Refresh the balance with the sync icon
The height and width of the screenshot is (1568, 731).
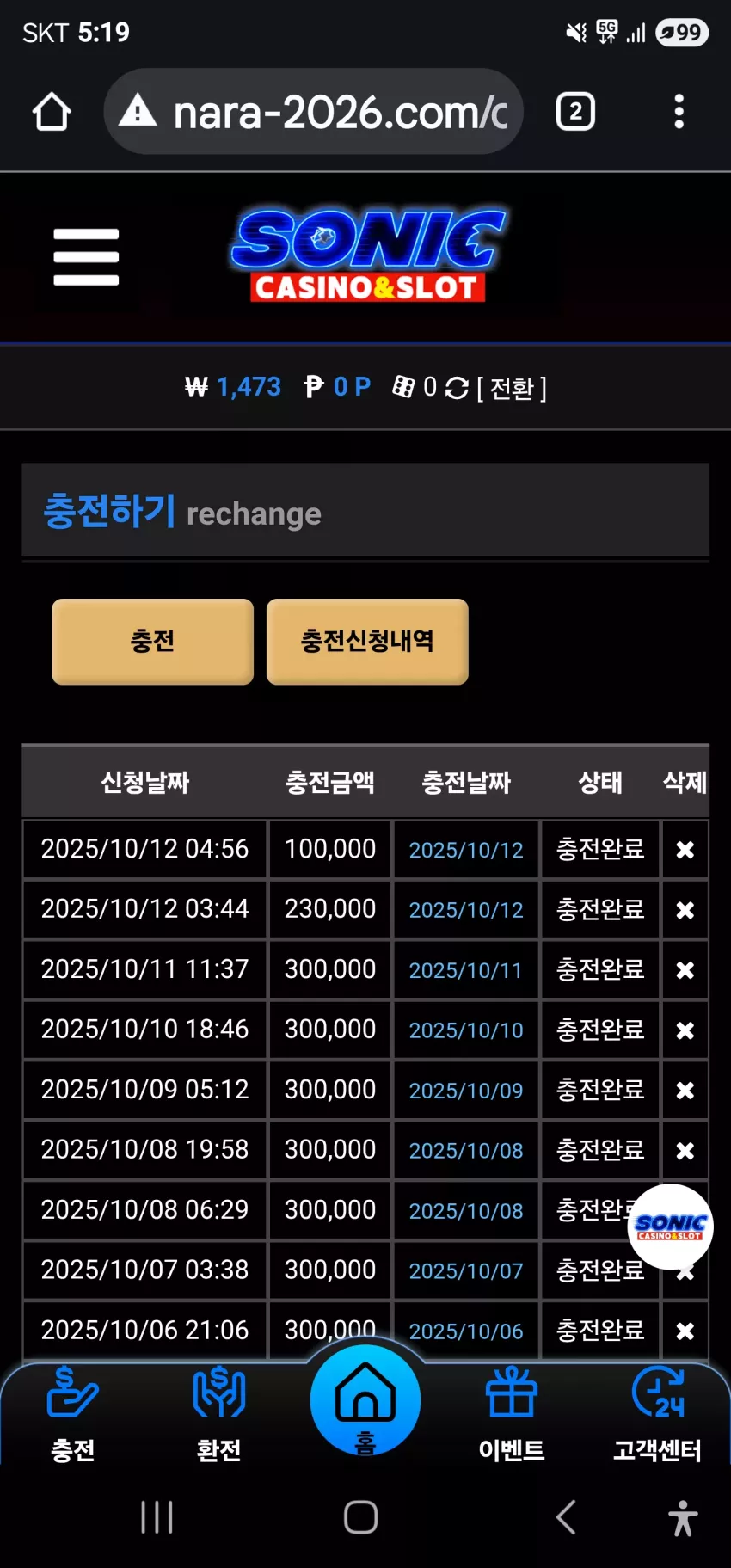point(457,388)
